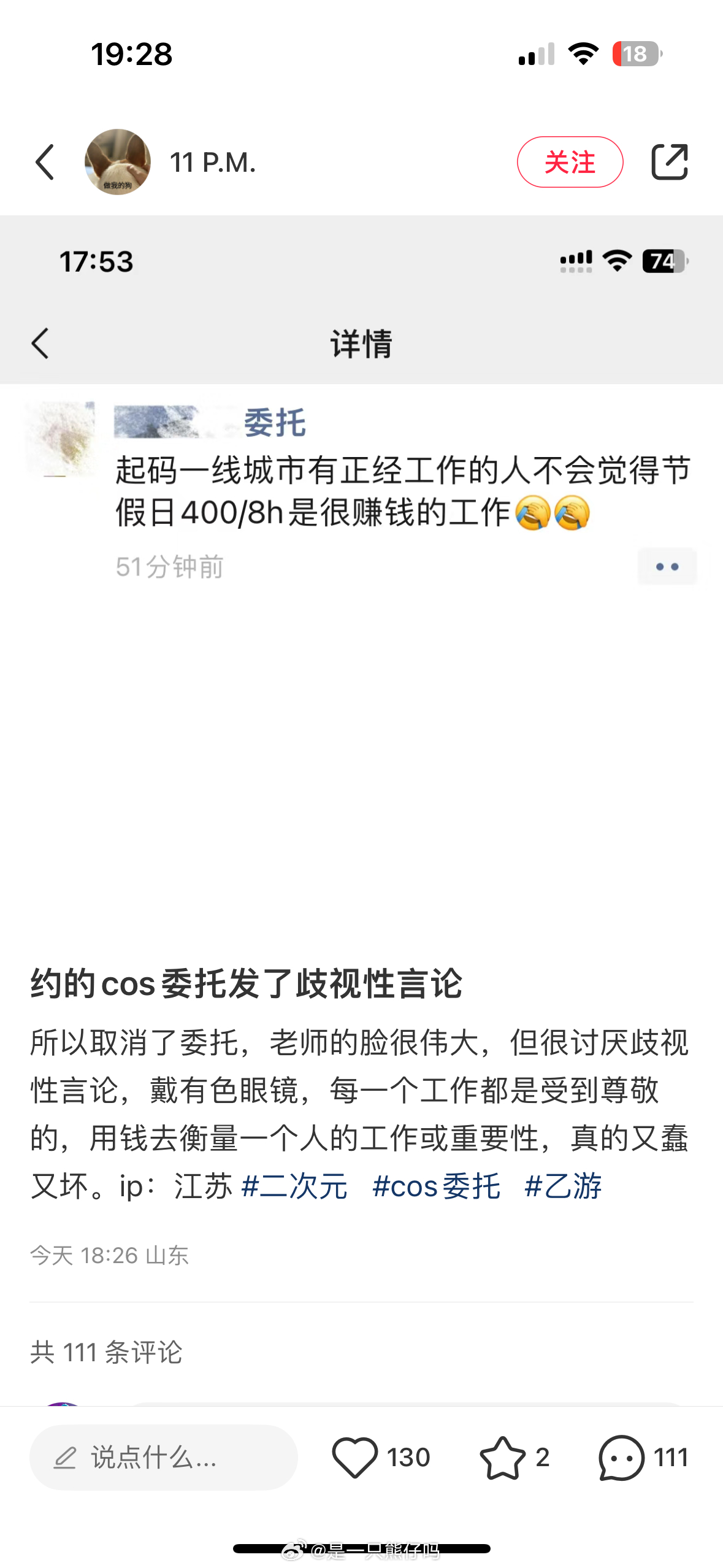Like the post with 130 likes
The image size is (723, 1568).
point(354,1457)
